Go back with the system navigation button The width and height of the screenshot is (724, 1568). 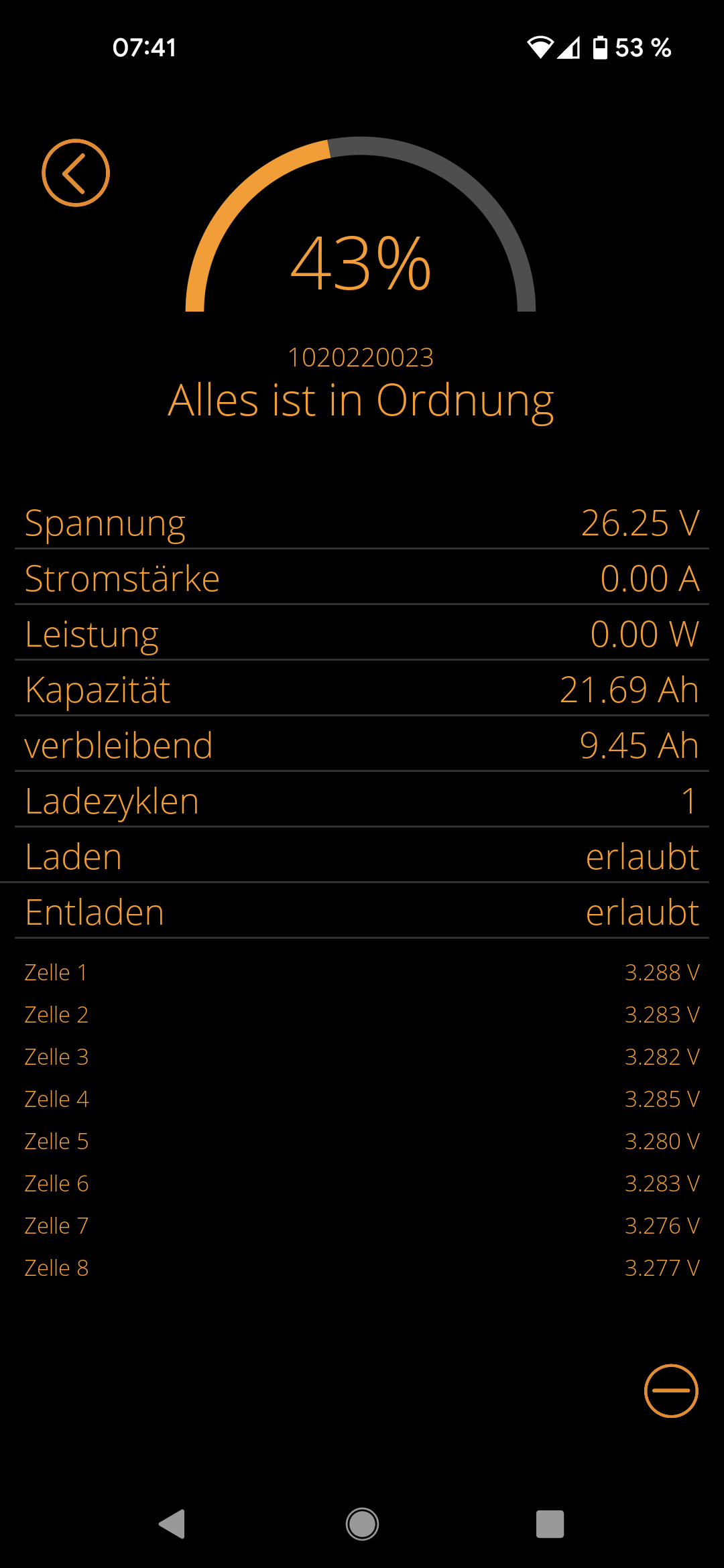(x=172, y=1524)
